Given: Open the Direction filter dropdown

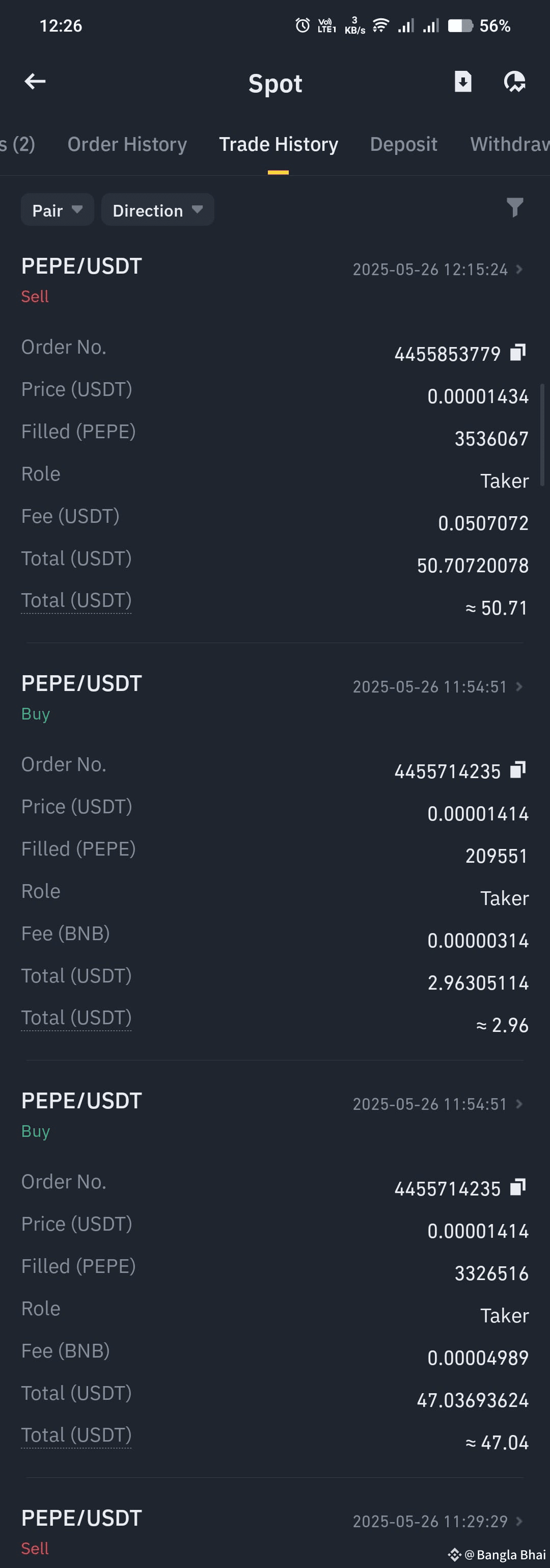Looking at the screenshot, I should [157, 209].
